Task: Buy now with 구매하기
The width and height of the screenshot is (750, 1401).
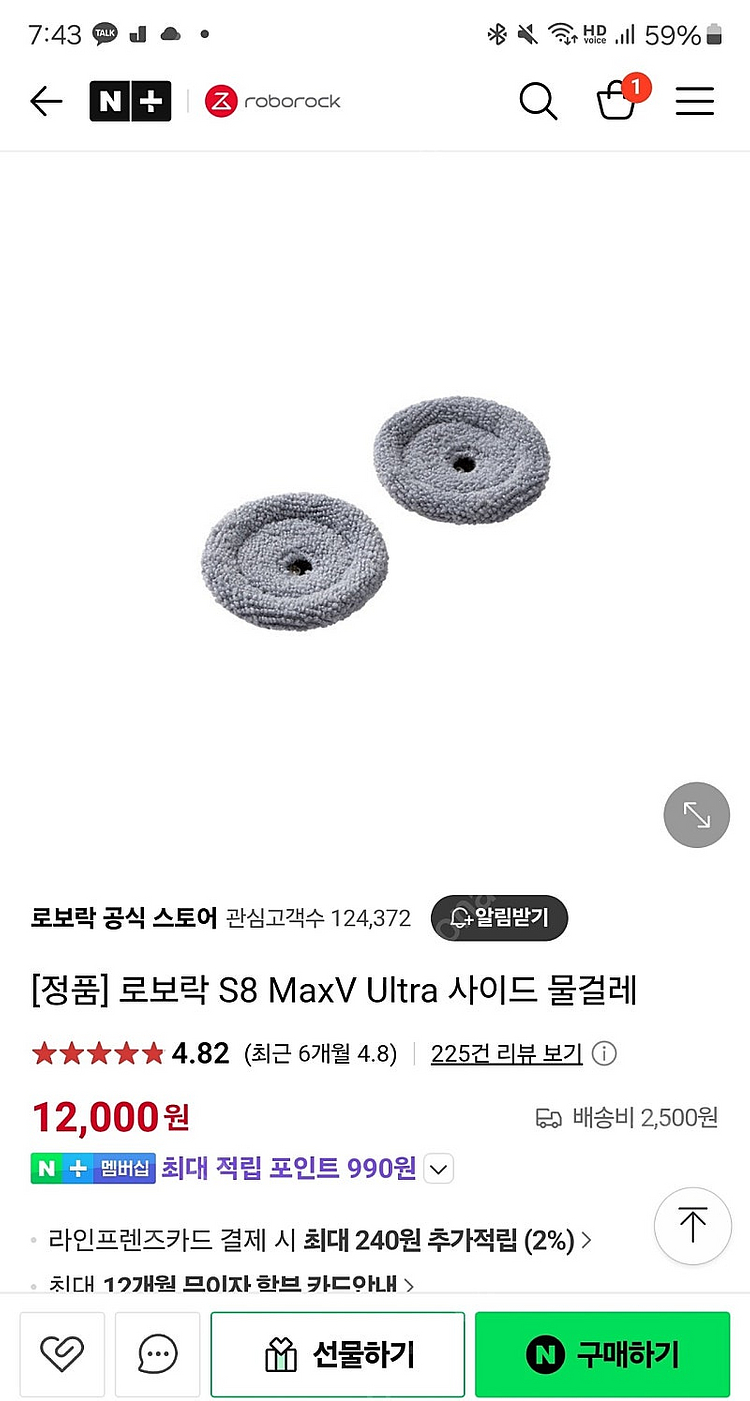Action: [x=602, y=1354]
